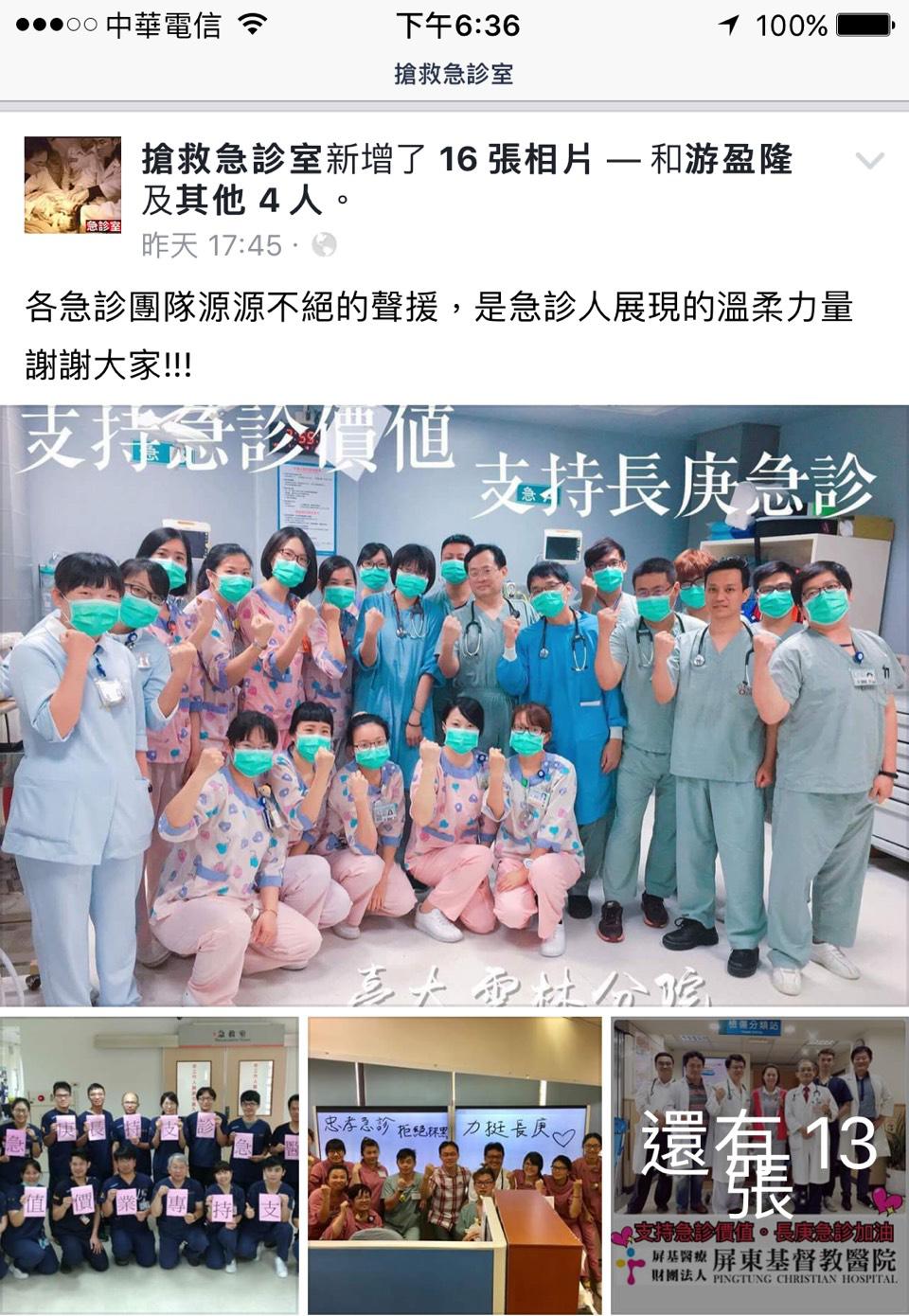Image resolution: width=909 pixels, height=1316 pixels.
Task: Open the photo of staff holding pink signs
Action: tap(150, 1165)
